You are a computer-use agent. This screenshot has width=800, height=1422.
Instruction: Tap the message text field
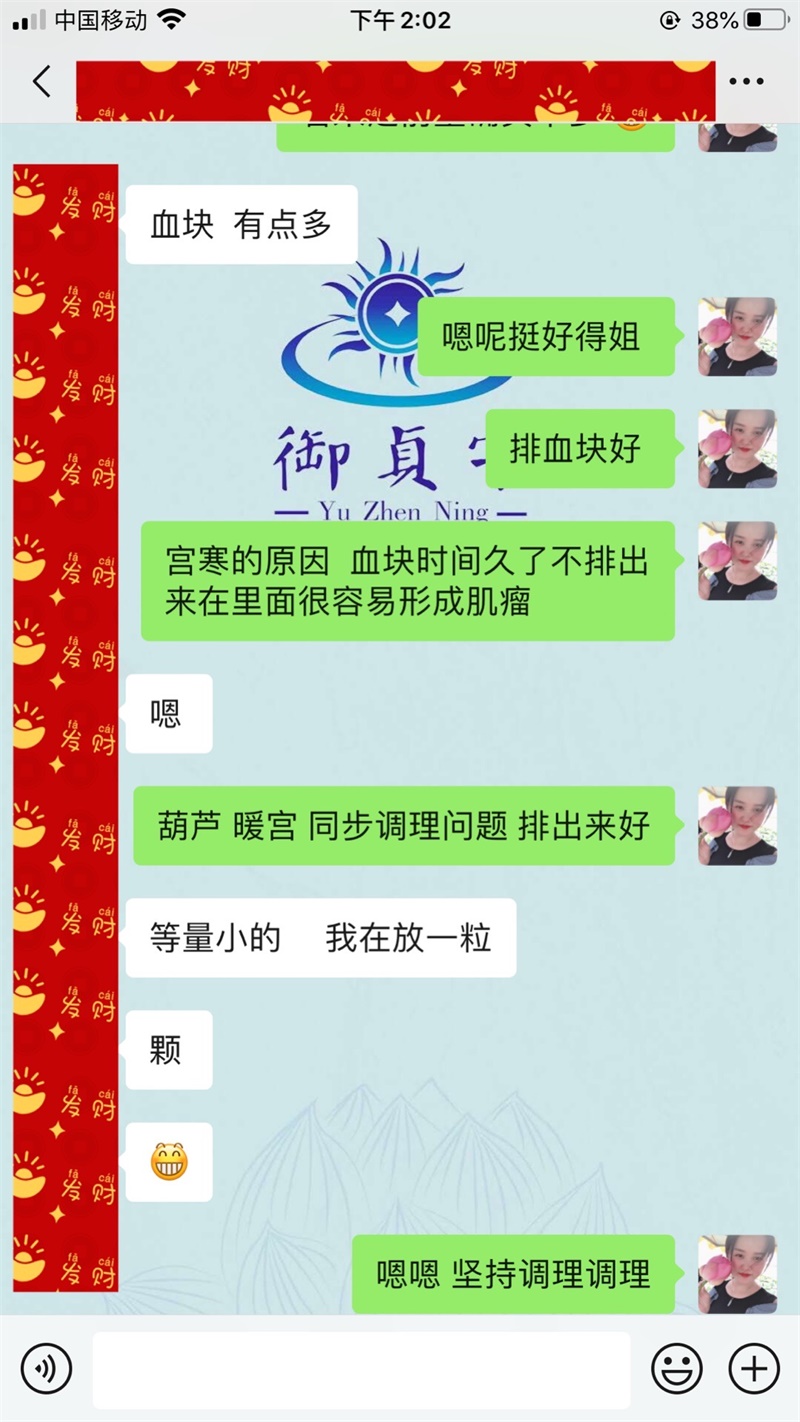click(x=361, y=1369)
